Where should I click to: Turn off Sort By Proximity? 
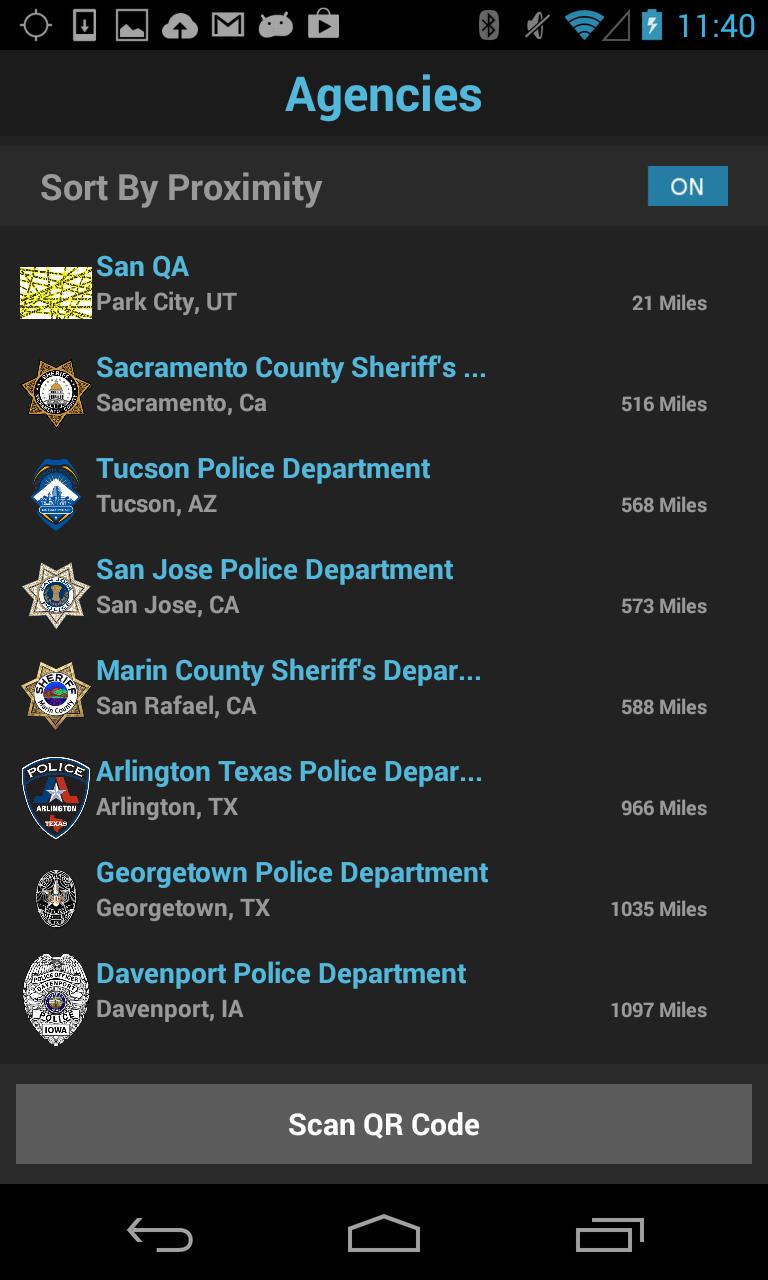[687, 187]
